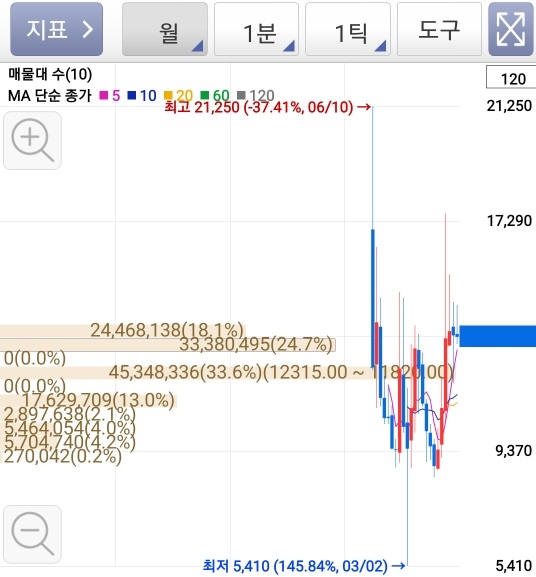Open the 1틱 tick interval dropdown
Screen dimensions: 536x577
pos(348,29)
